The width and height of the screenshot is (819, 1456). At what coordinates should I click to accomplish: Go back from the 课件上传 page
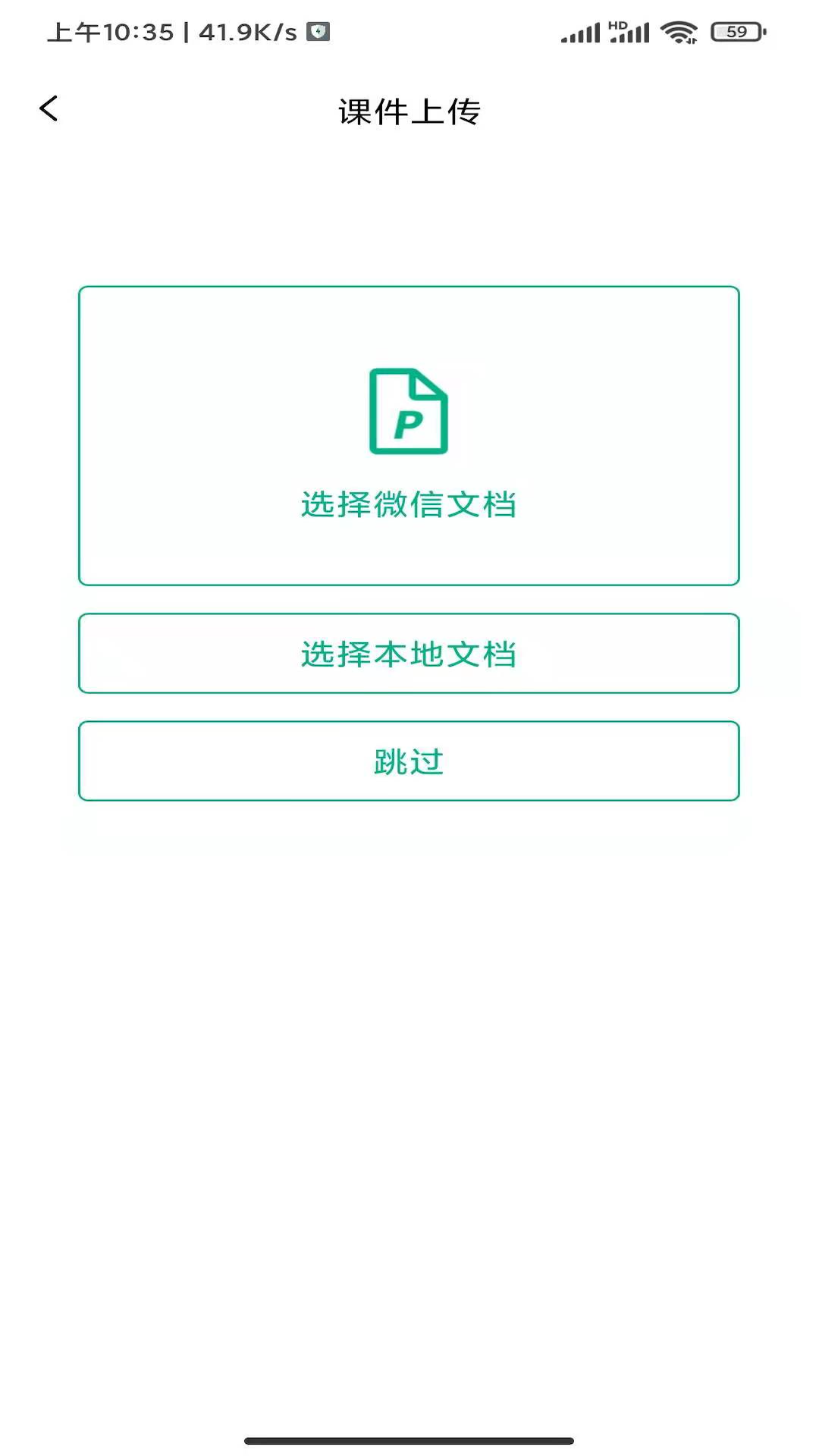coord(49,108)
